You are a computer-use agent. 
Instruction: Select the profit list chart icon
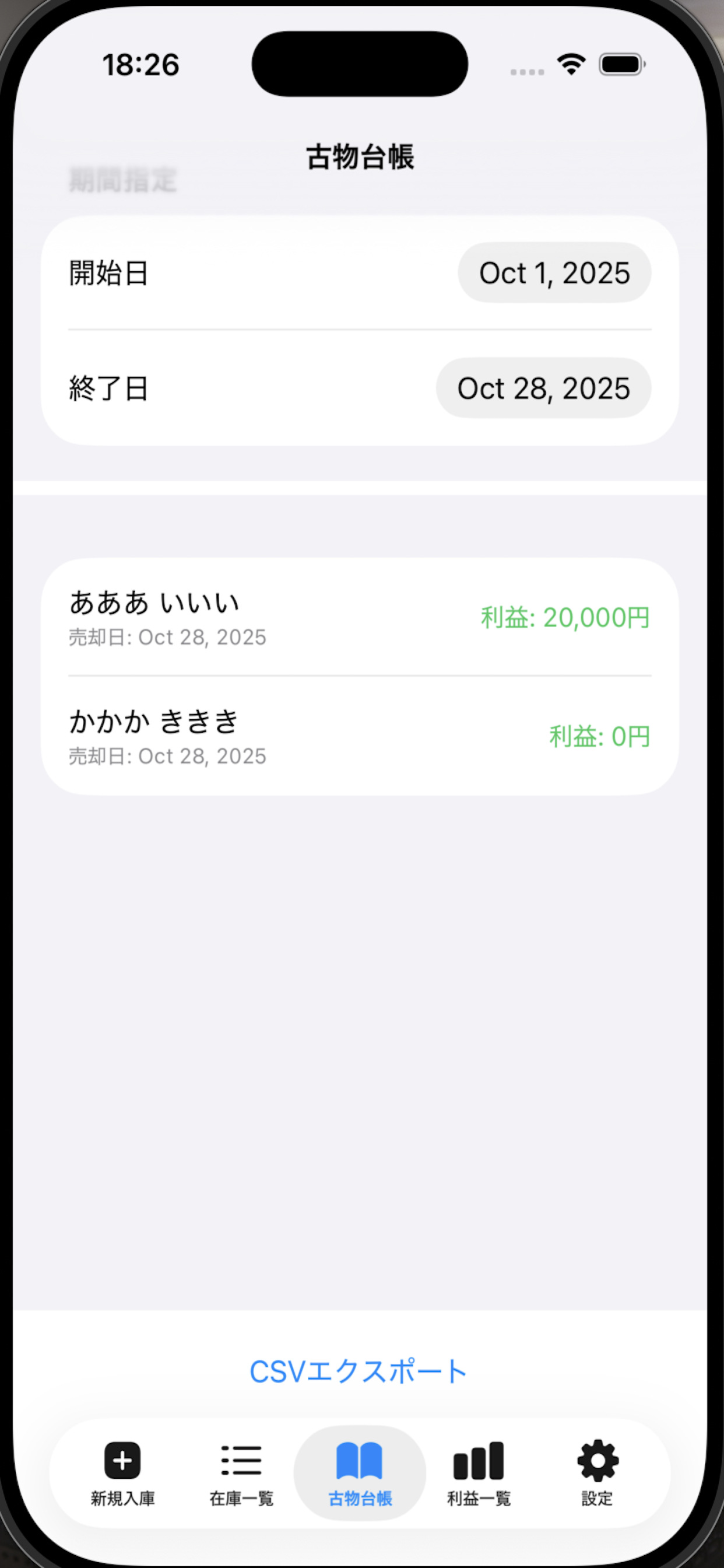(478, 1461)
